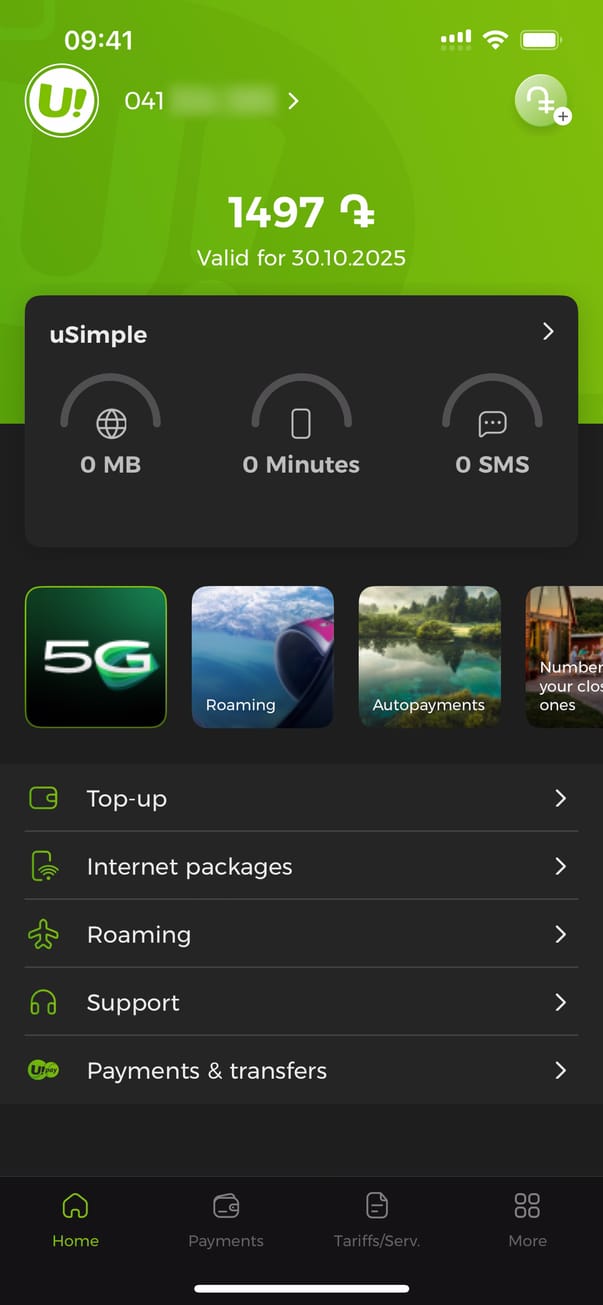
Task: Select the Home tab
Action: (x=76, y=1220)
